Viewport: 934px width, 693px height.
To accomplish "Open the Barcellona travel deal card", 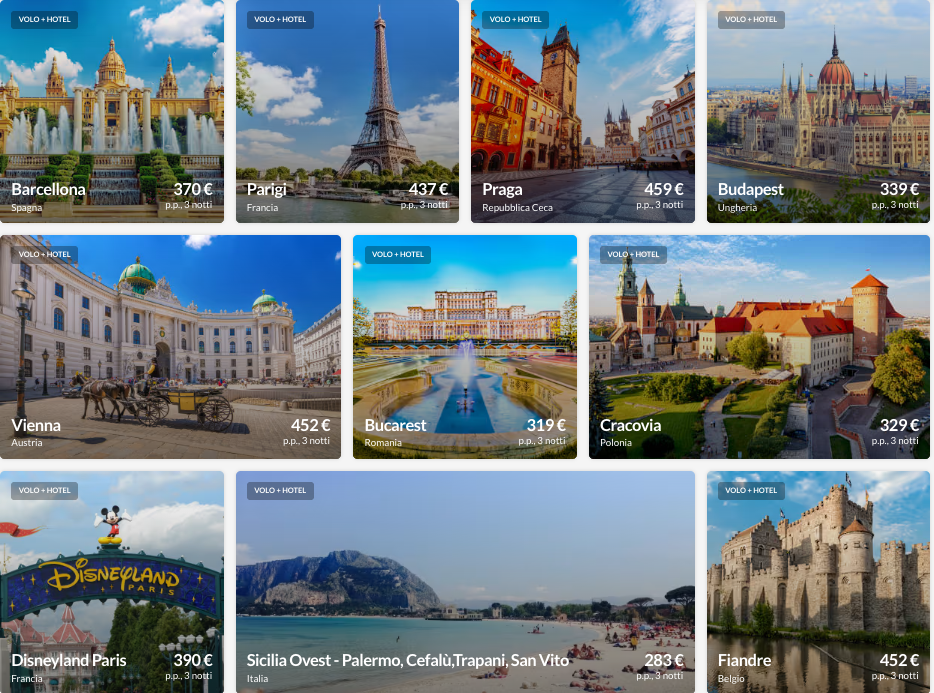I will [112, 111].
